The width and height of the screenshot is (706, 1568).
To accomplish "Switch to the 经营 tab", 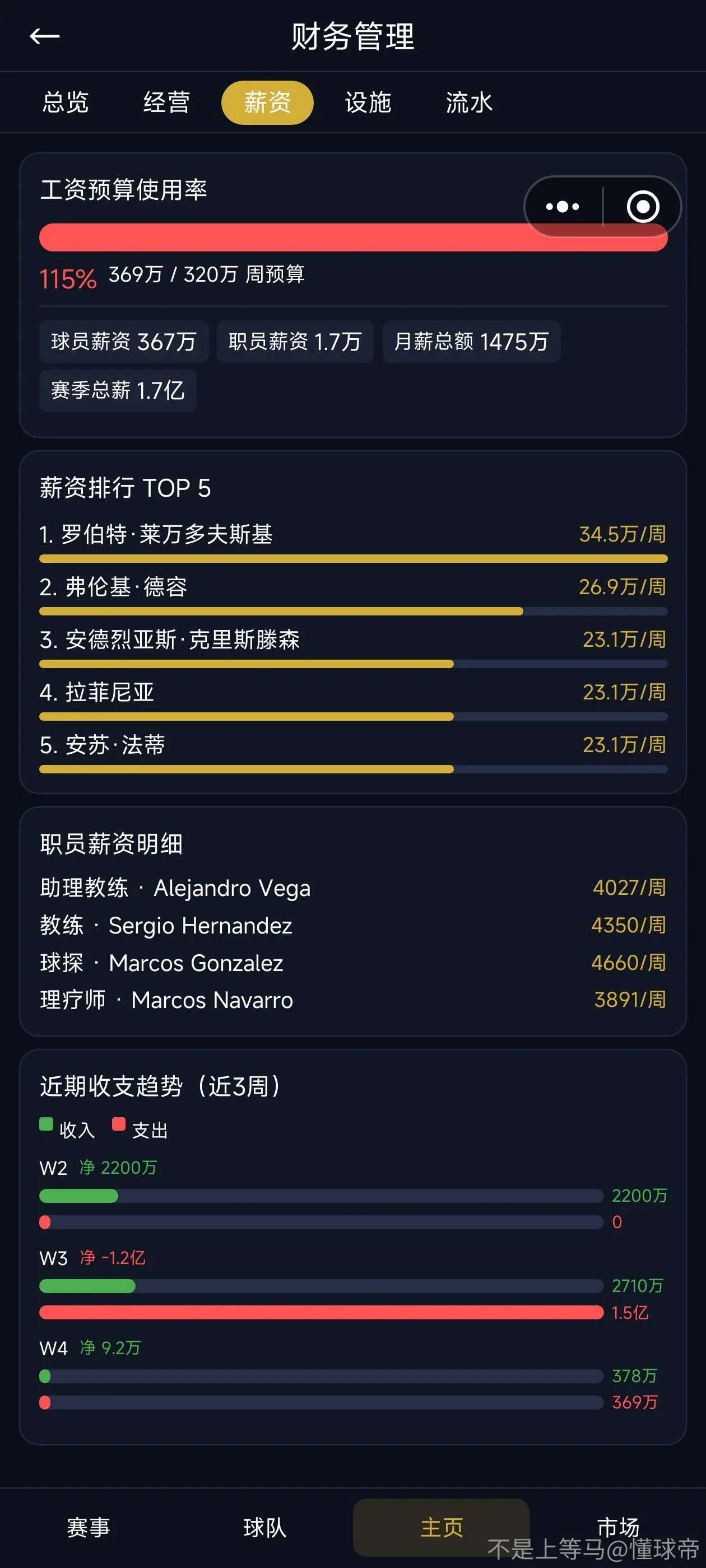I will (x=166, y=102).
